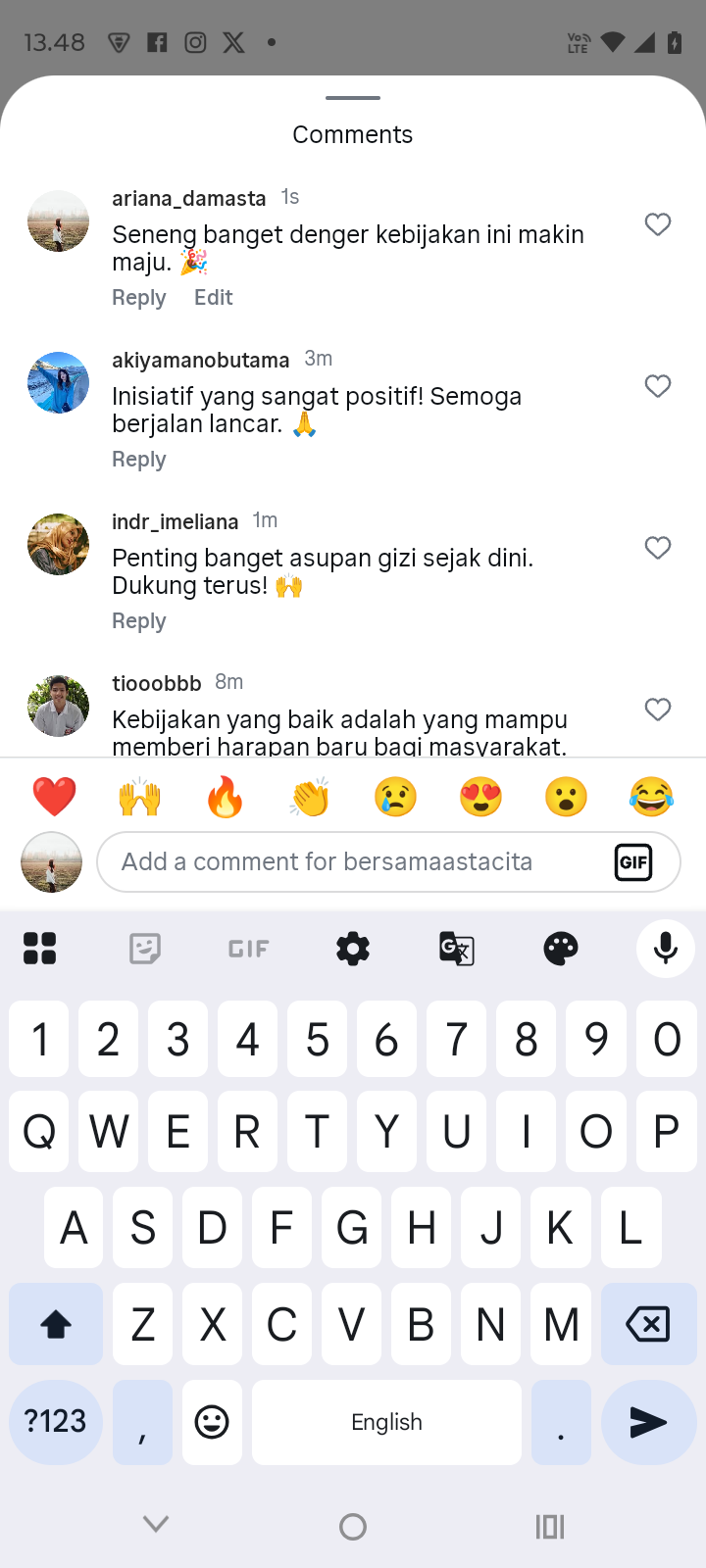
Task: Like indr_imeliana's comment
Action: (x=658, y=548)
